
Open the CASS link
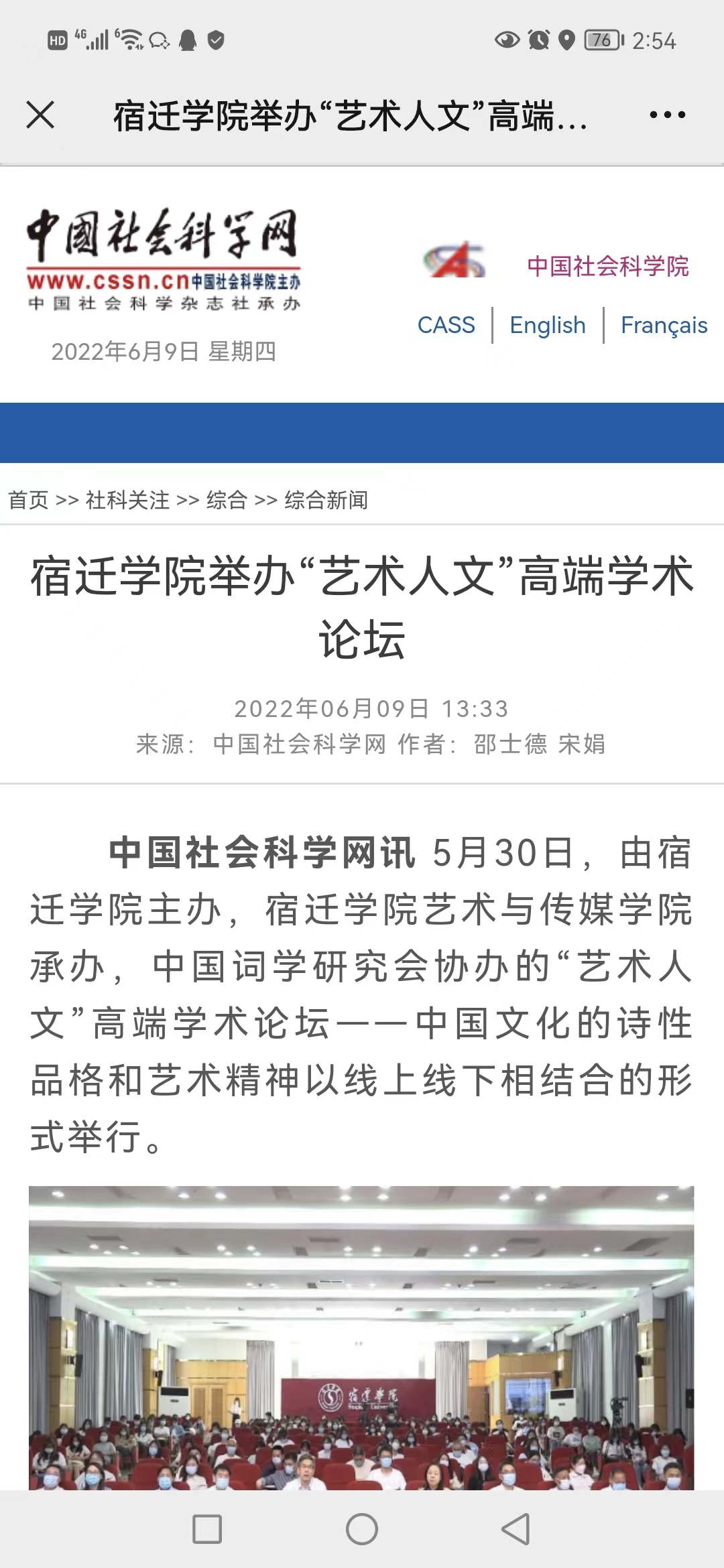pyautogui.click(x=446, y=325)
